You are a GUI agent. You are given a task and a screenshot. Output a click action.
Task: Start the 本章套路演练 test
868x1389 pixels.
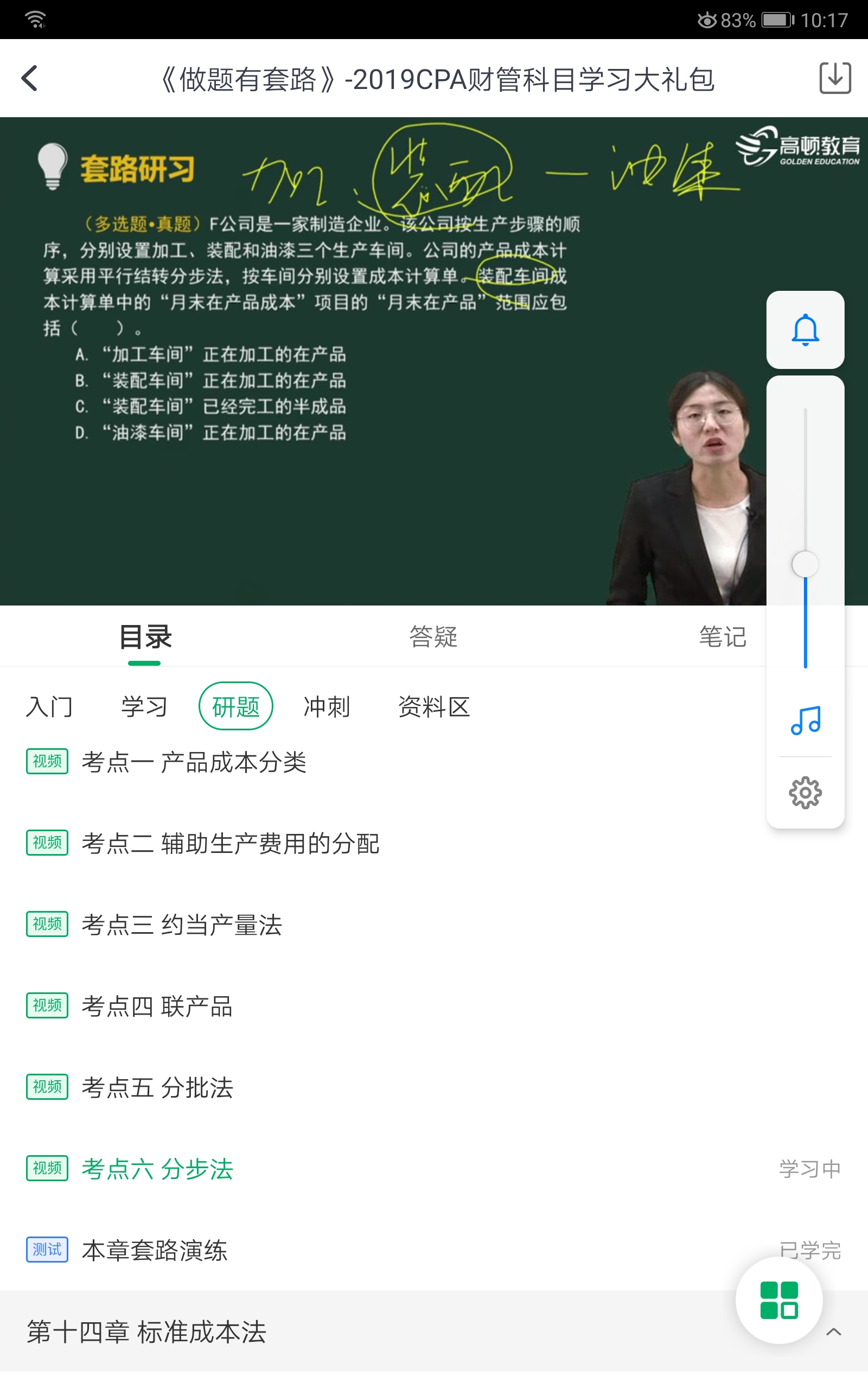(155, 1251)
